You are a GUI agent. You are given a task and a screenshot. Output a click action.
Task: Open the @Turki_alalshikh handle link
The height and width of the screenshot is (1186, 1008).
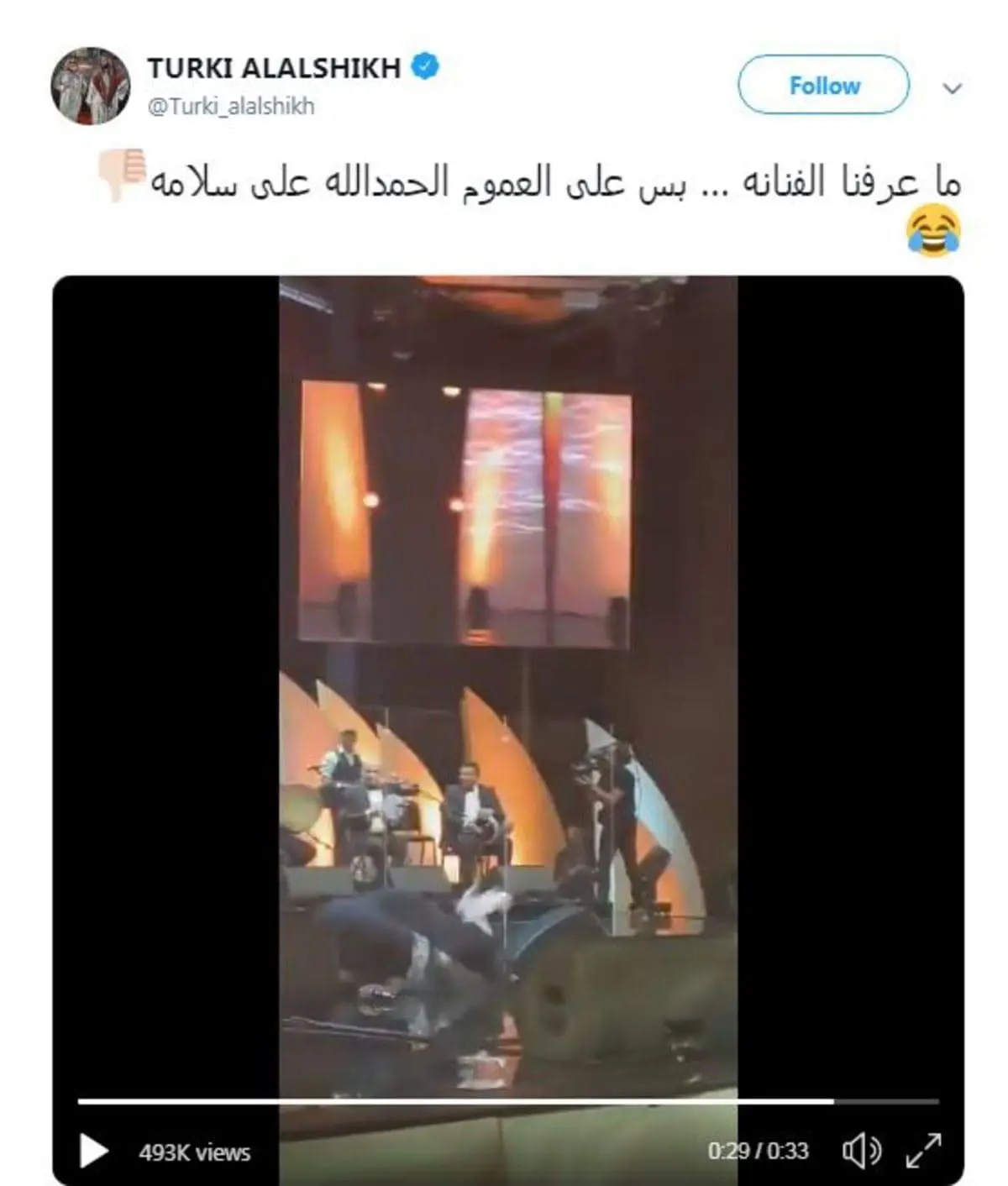coord(230,107)
